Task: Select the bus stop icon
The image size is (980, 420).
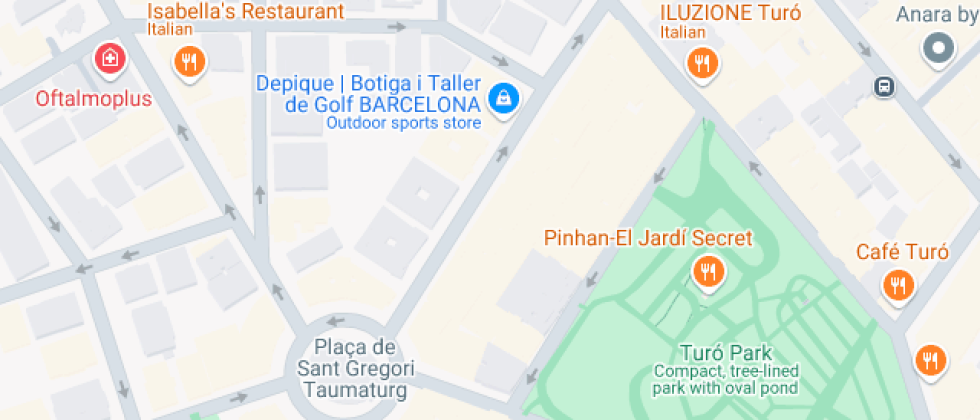Action: 884,87
